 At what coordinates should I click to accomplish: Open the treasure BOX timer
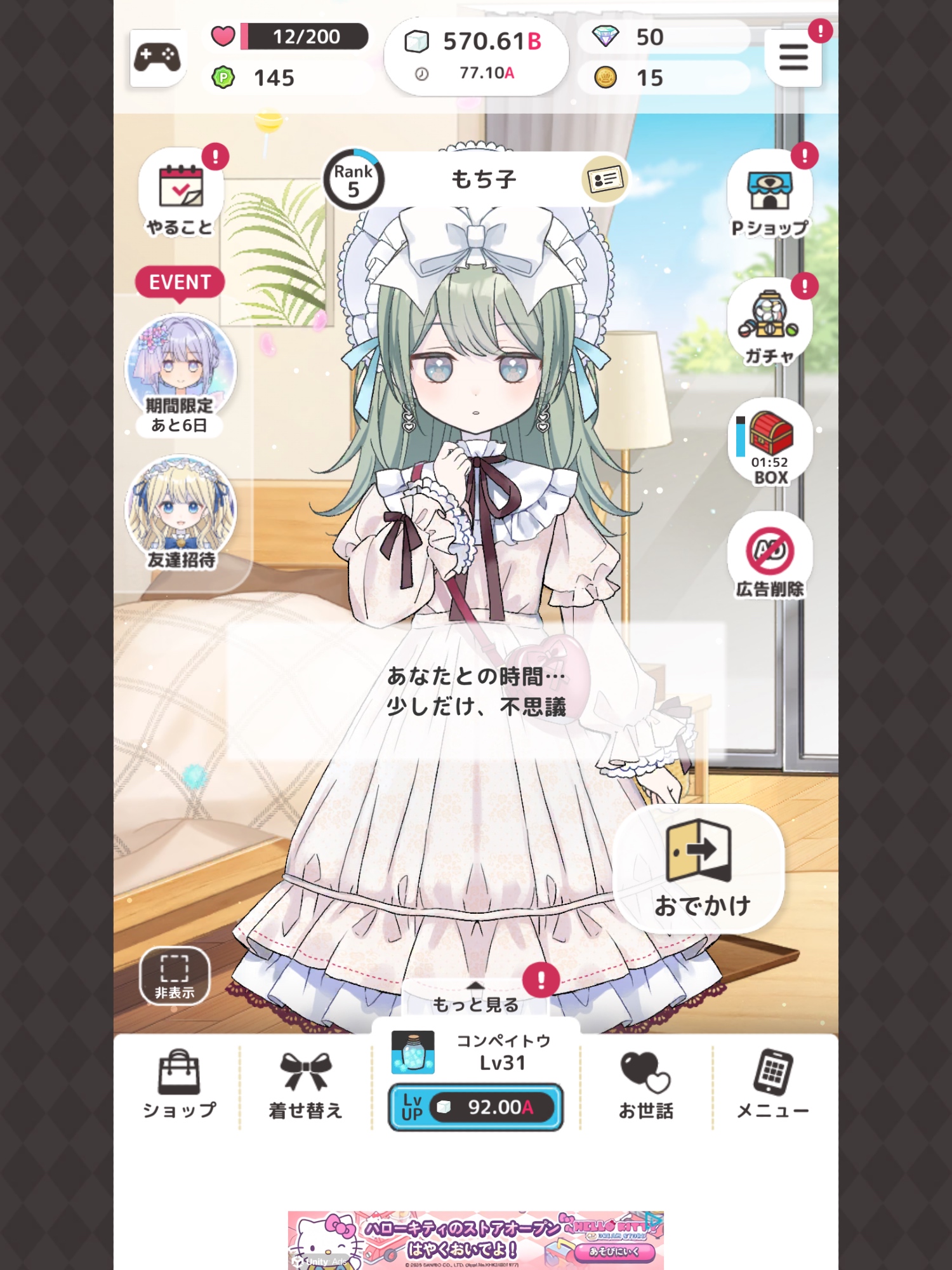(770, 443)
